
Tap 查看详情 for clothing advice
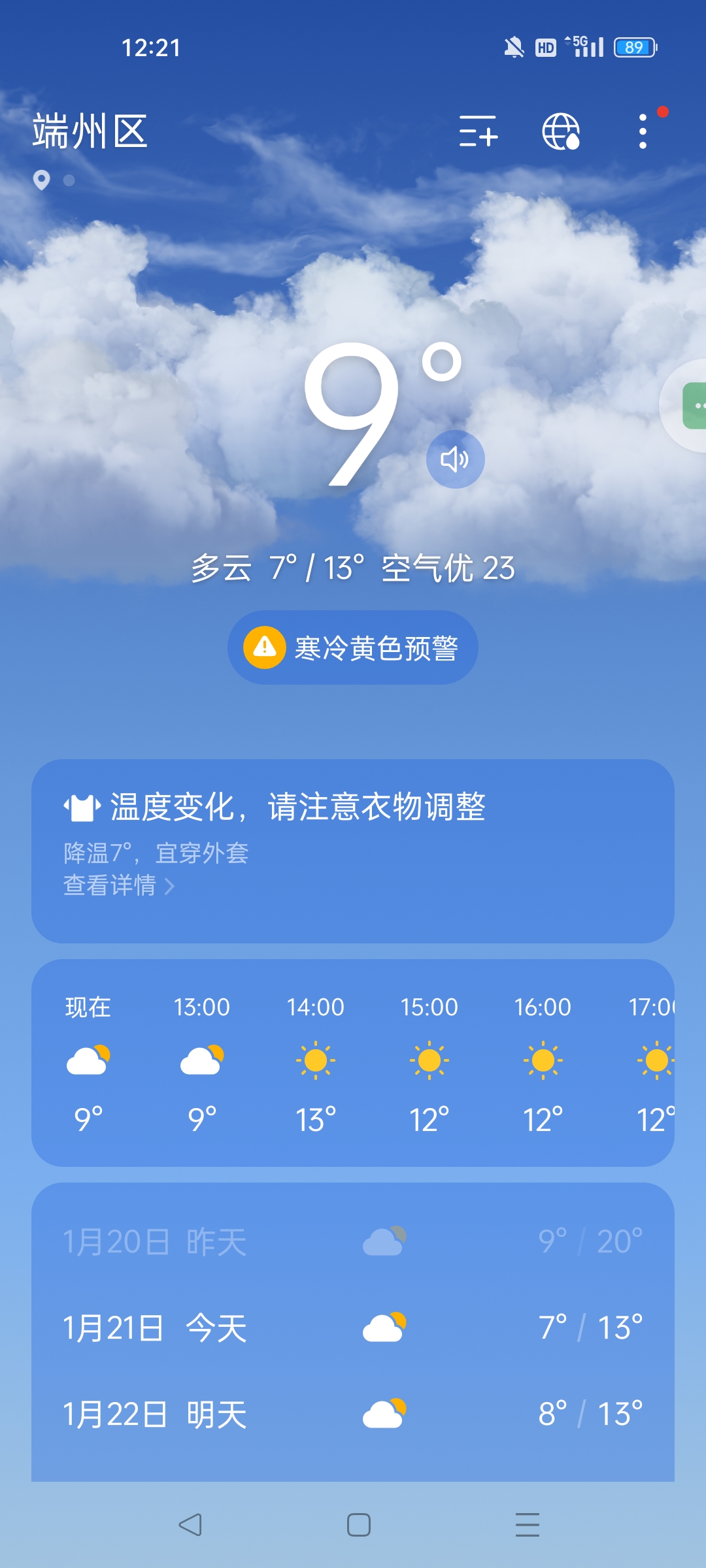pyautogui.click(x=118, y=886)
